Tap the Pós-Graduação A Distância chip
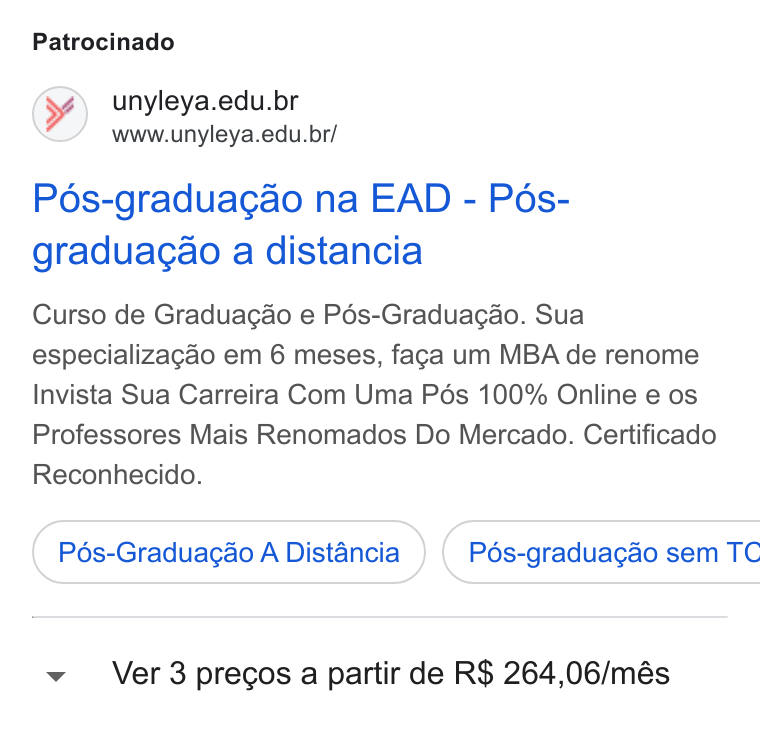 [x=229, y=552]
